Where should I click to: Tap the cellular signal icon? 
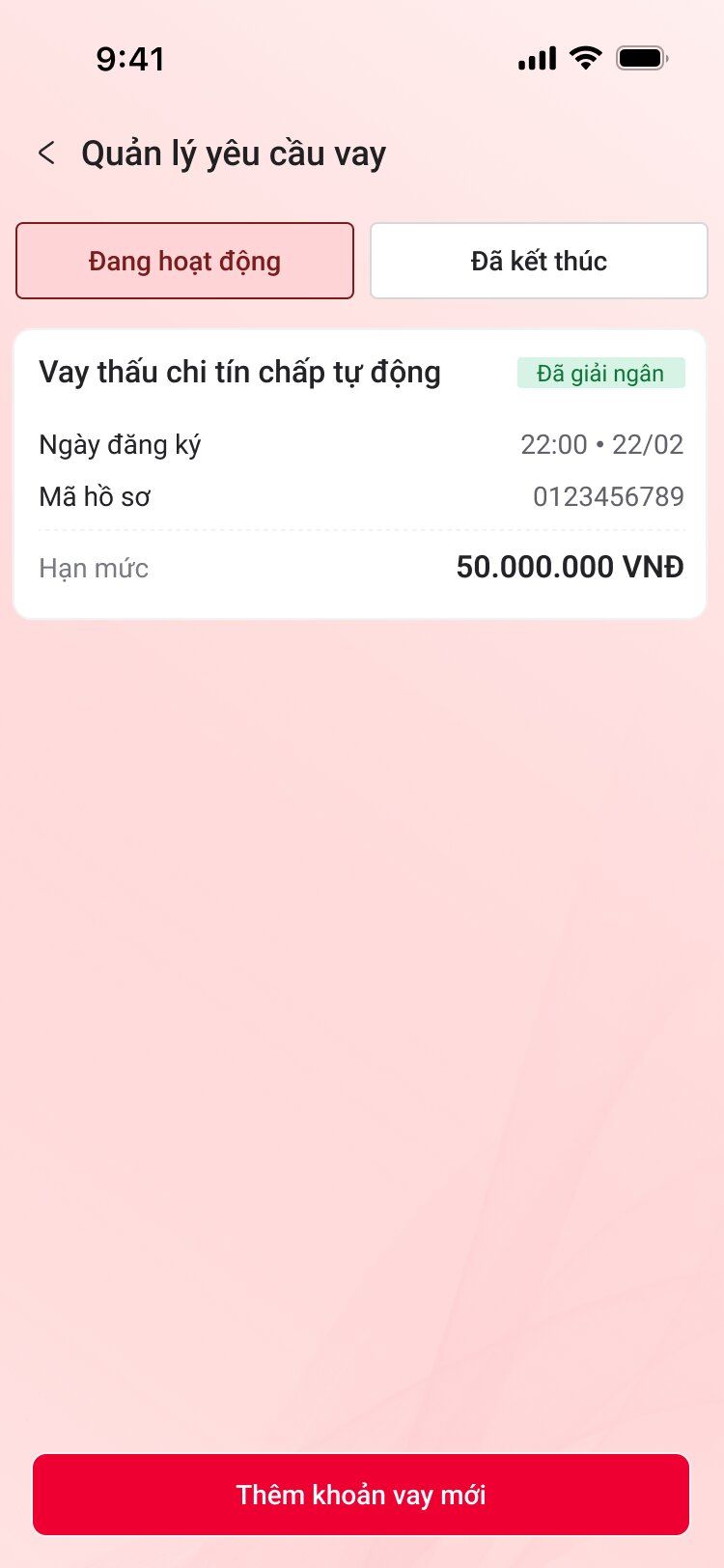537,58
